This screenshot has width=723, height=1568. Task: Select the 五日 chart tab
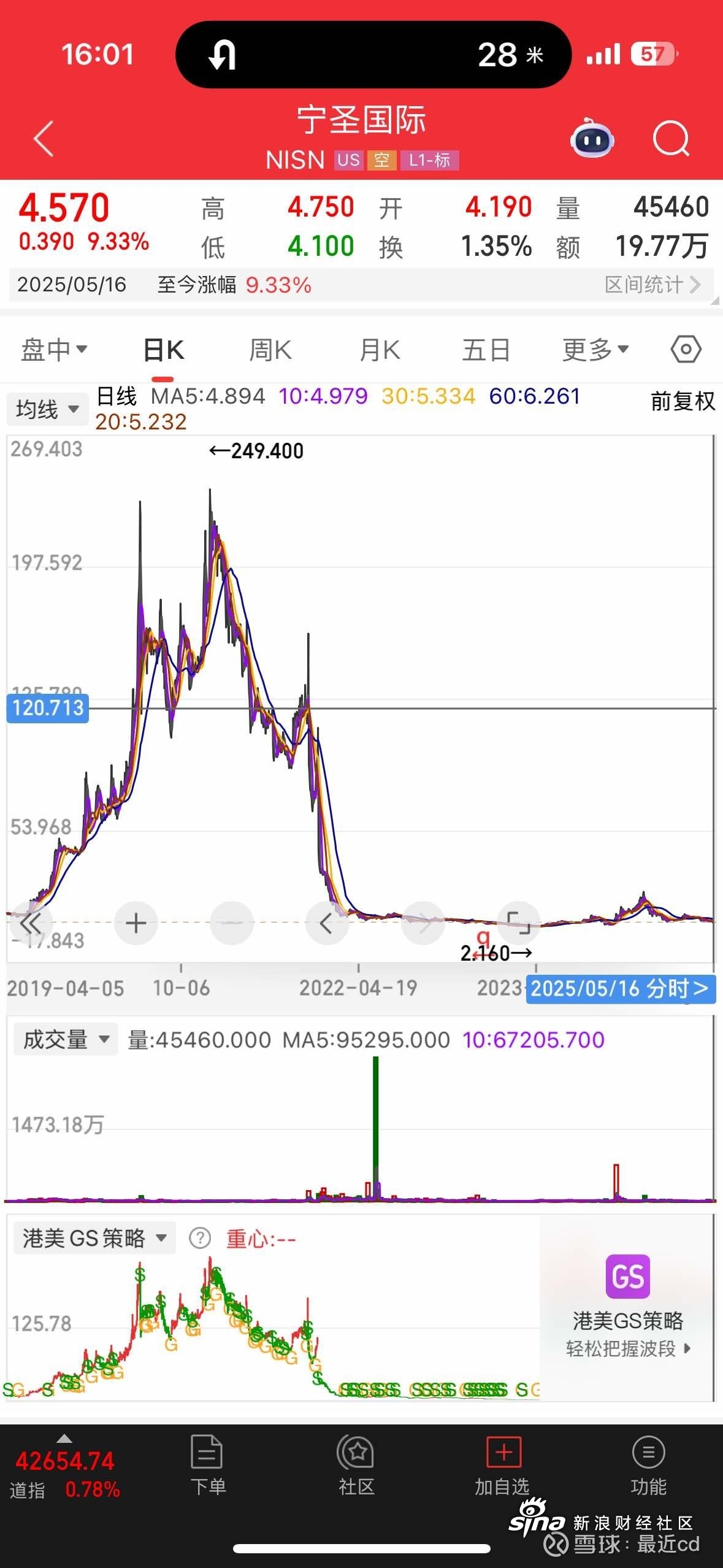[x=486, y=350]
